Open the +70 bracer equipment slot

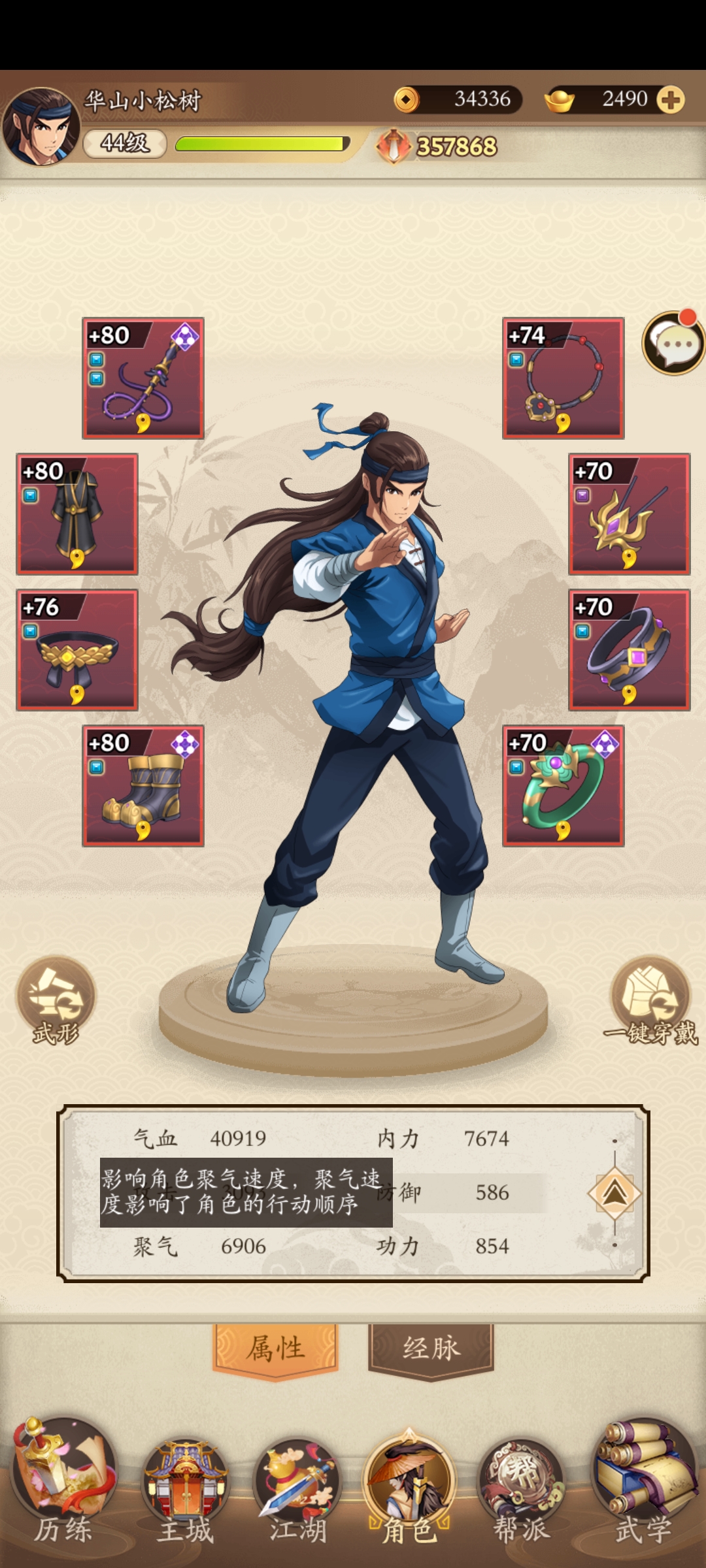coord(629,650)
